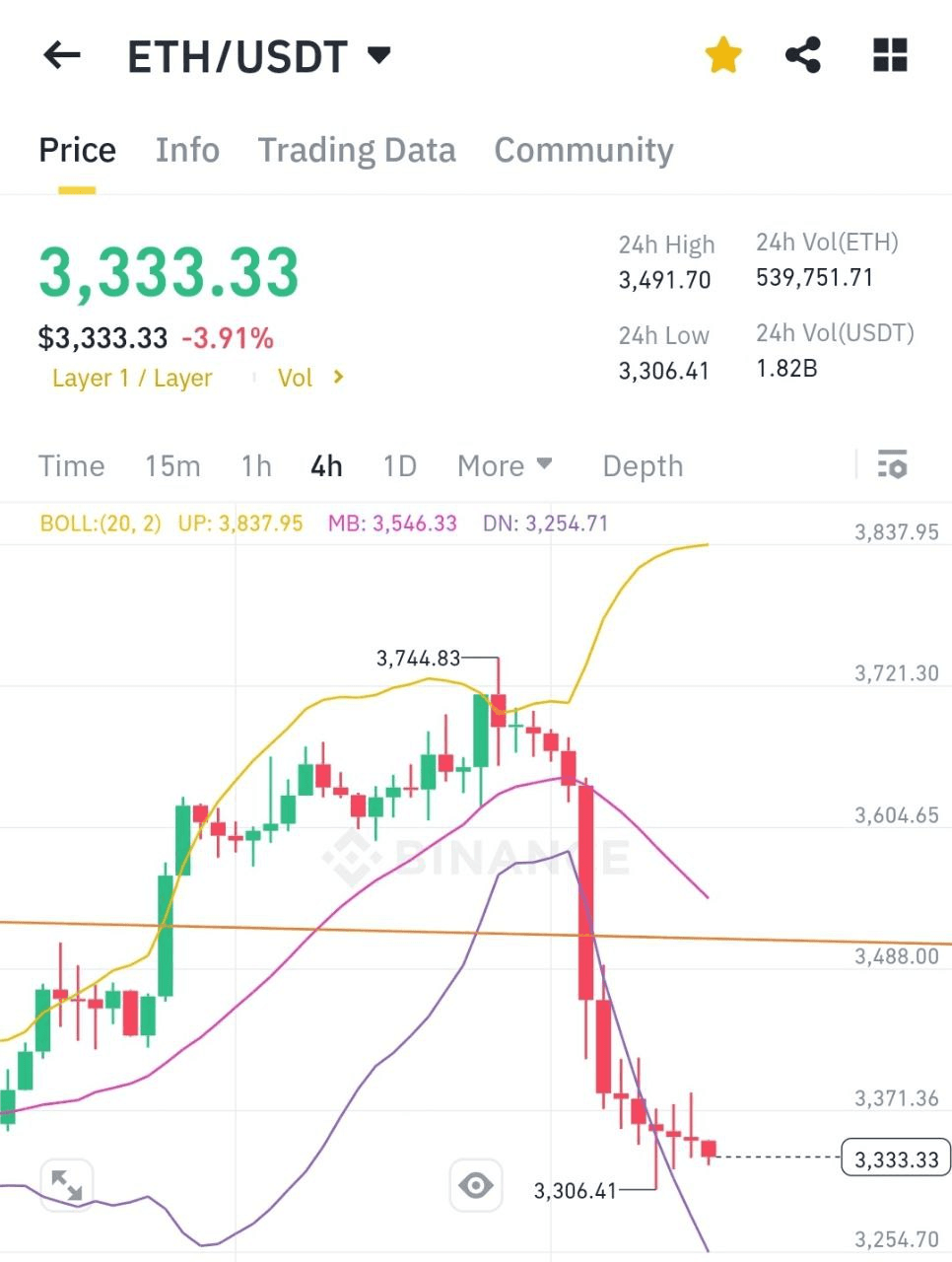Toggle chart indicator visibility eye

[x=476, y=1184]
